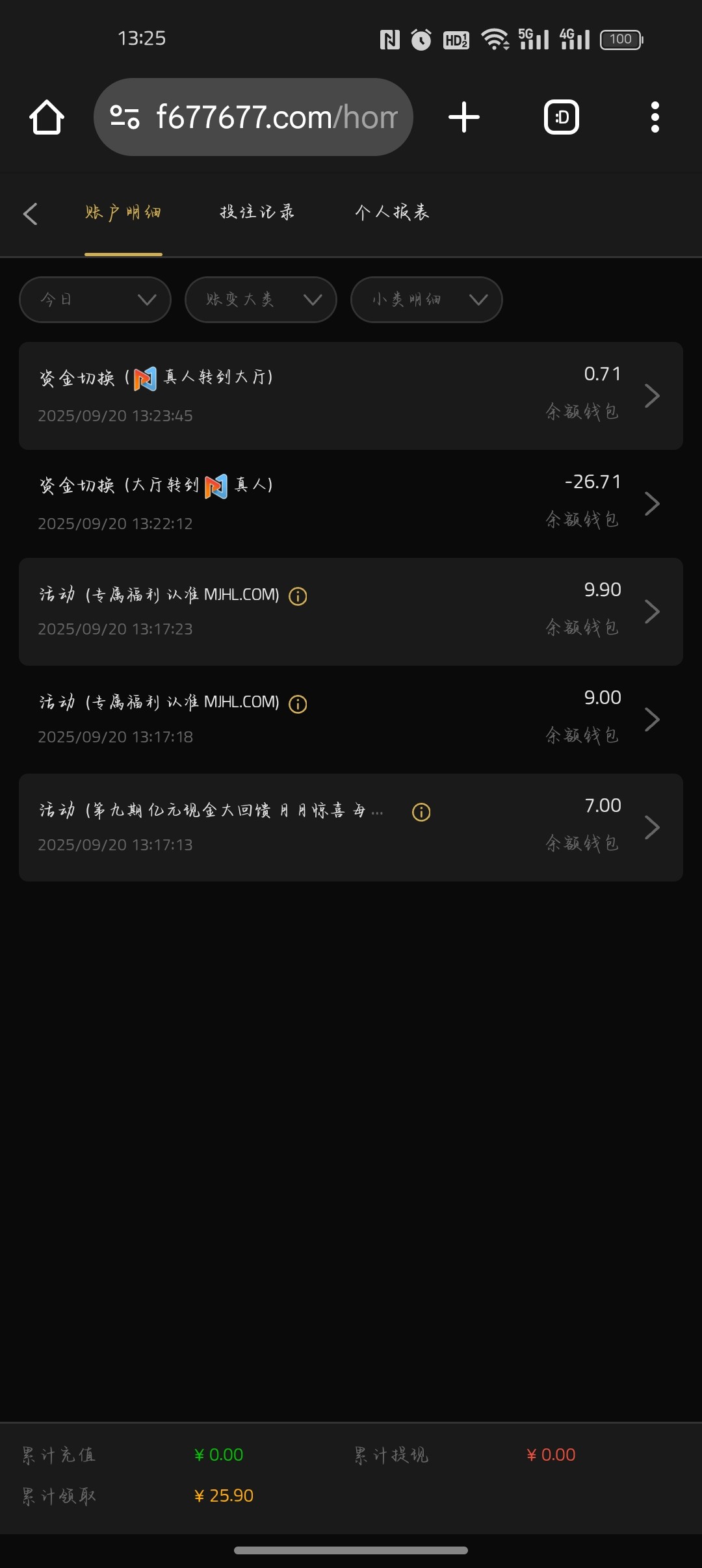
Task: Tap the info icon on the 9.90 record
Action: (298, 596)
